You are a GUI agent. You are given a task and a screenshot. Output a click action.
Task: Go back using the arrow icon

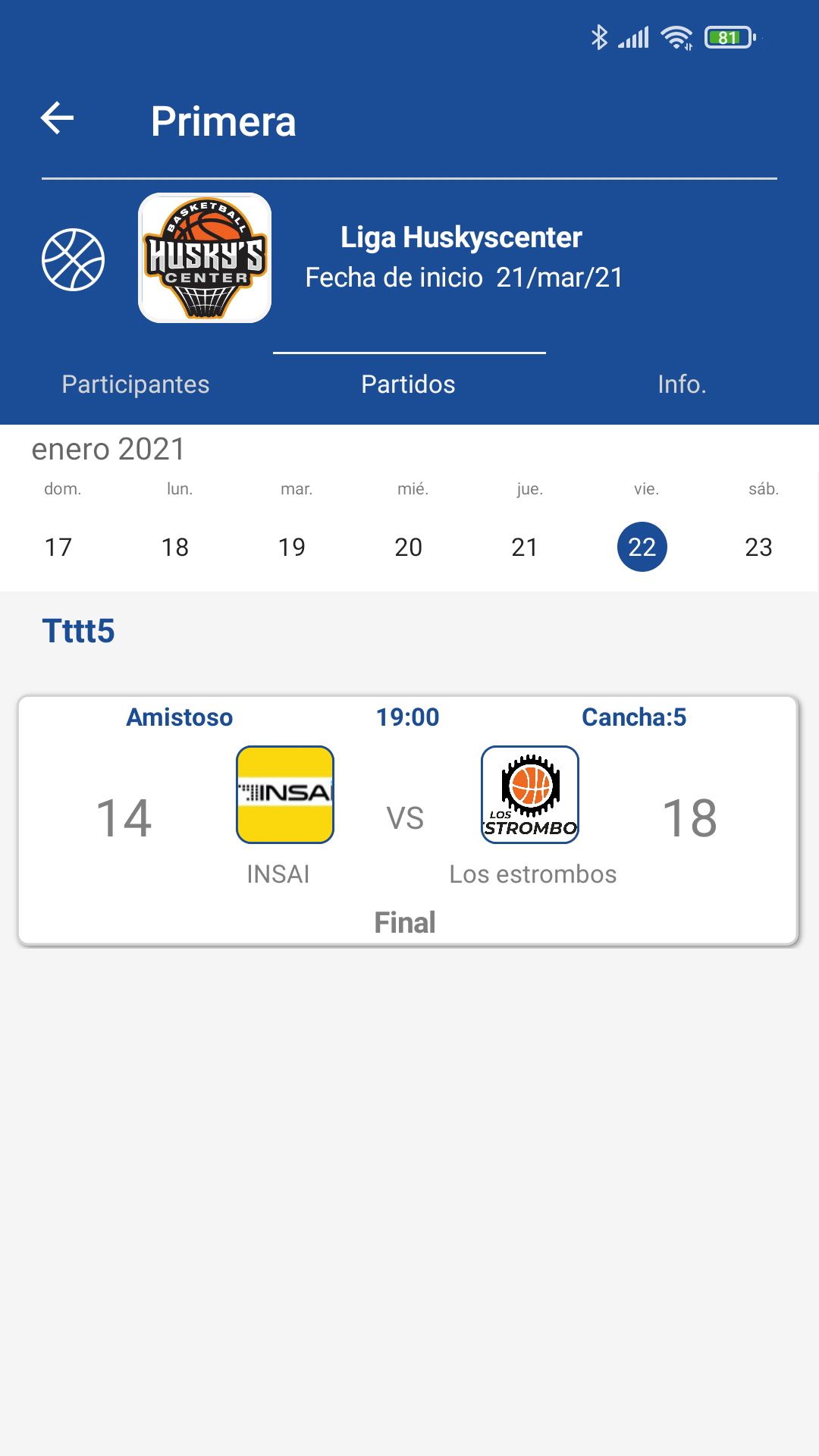coord(58,118)
